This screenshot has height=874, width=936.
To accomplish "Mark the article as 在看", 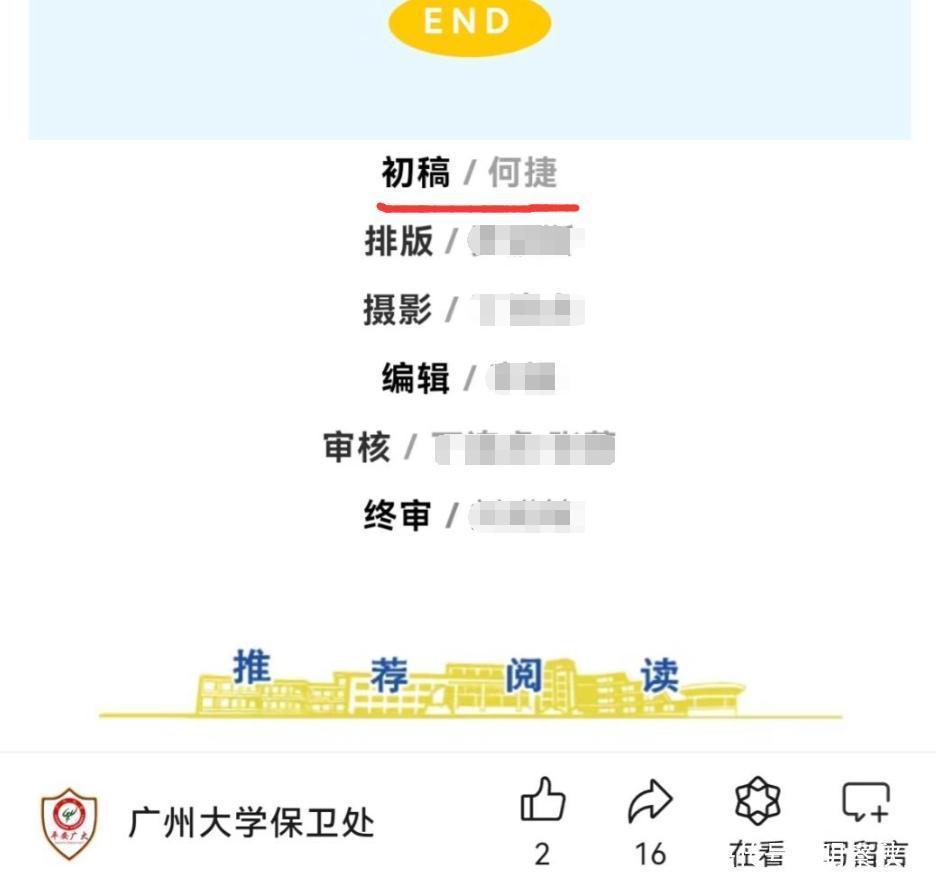I will coord(757,803).
